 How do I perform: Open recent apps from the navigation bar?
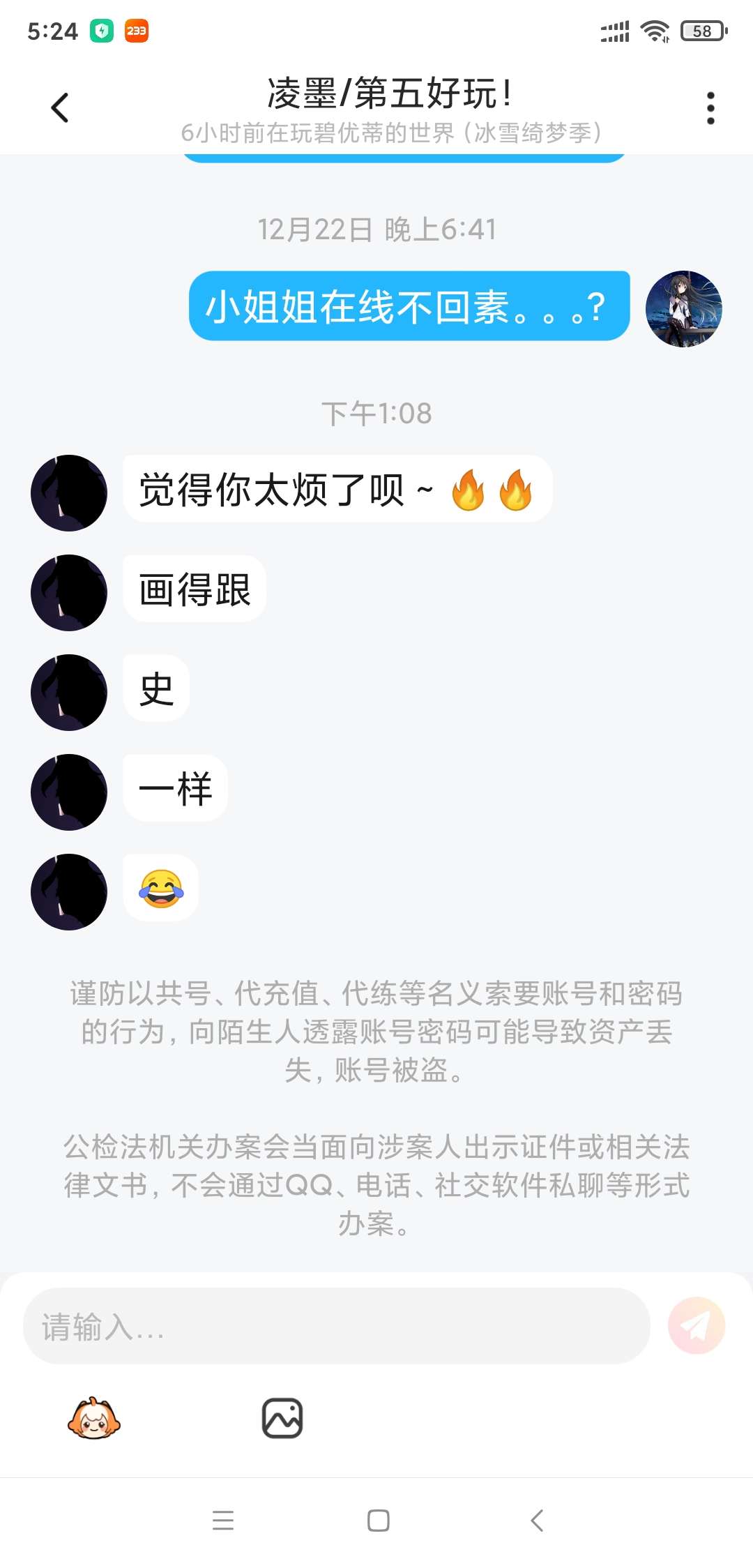tap(223, 1521)
